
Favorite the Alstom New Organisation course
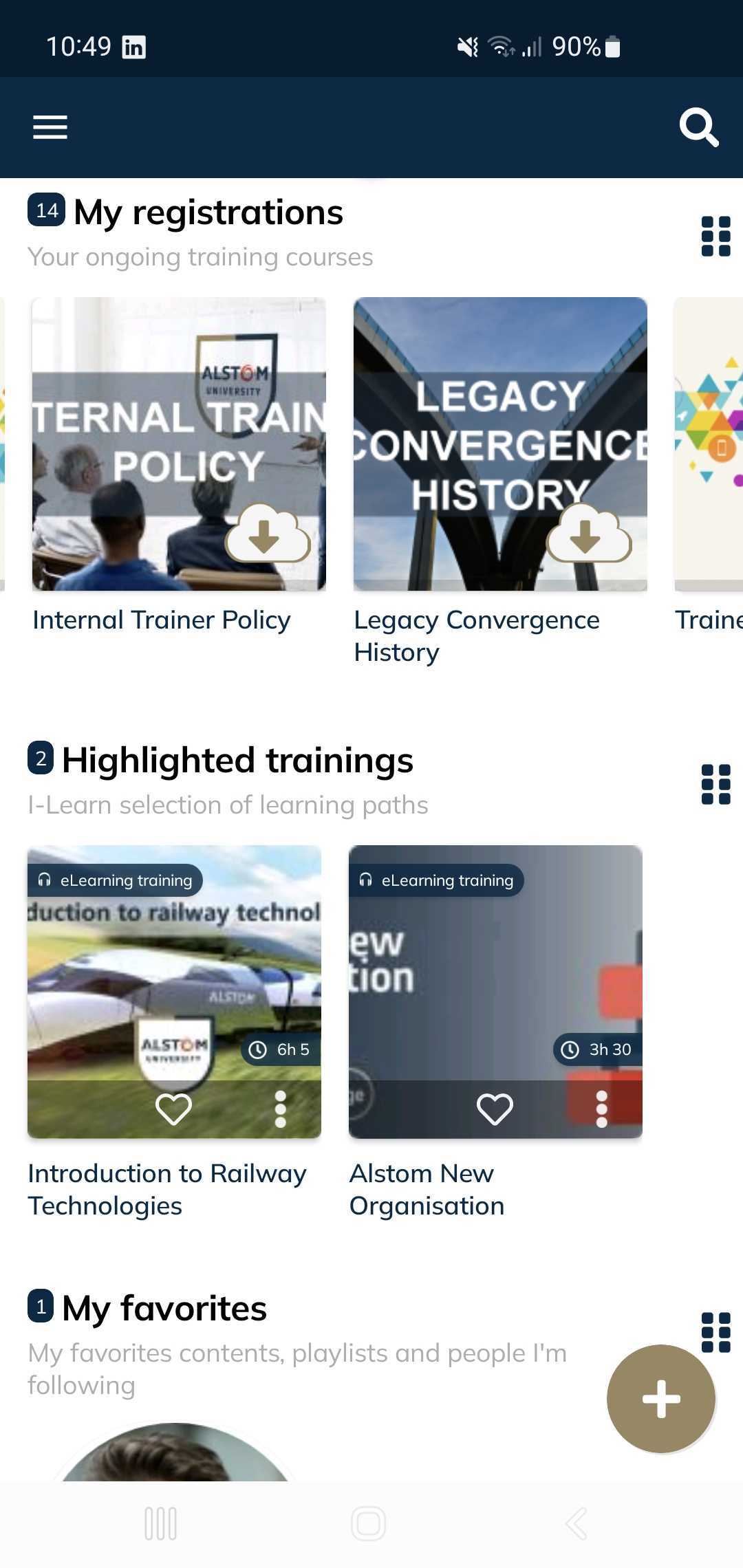[x=495, y=1107]
